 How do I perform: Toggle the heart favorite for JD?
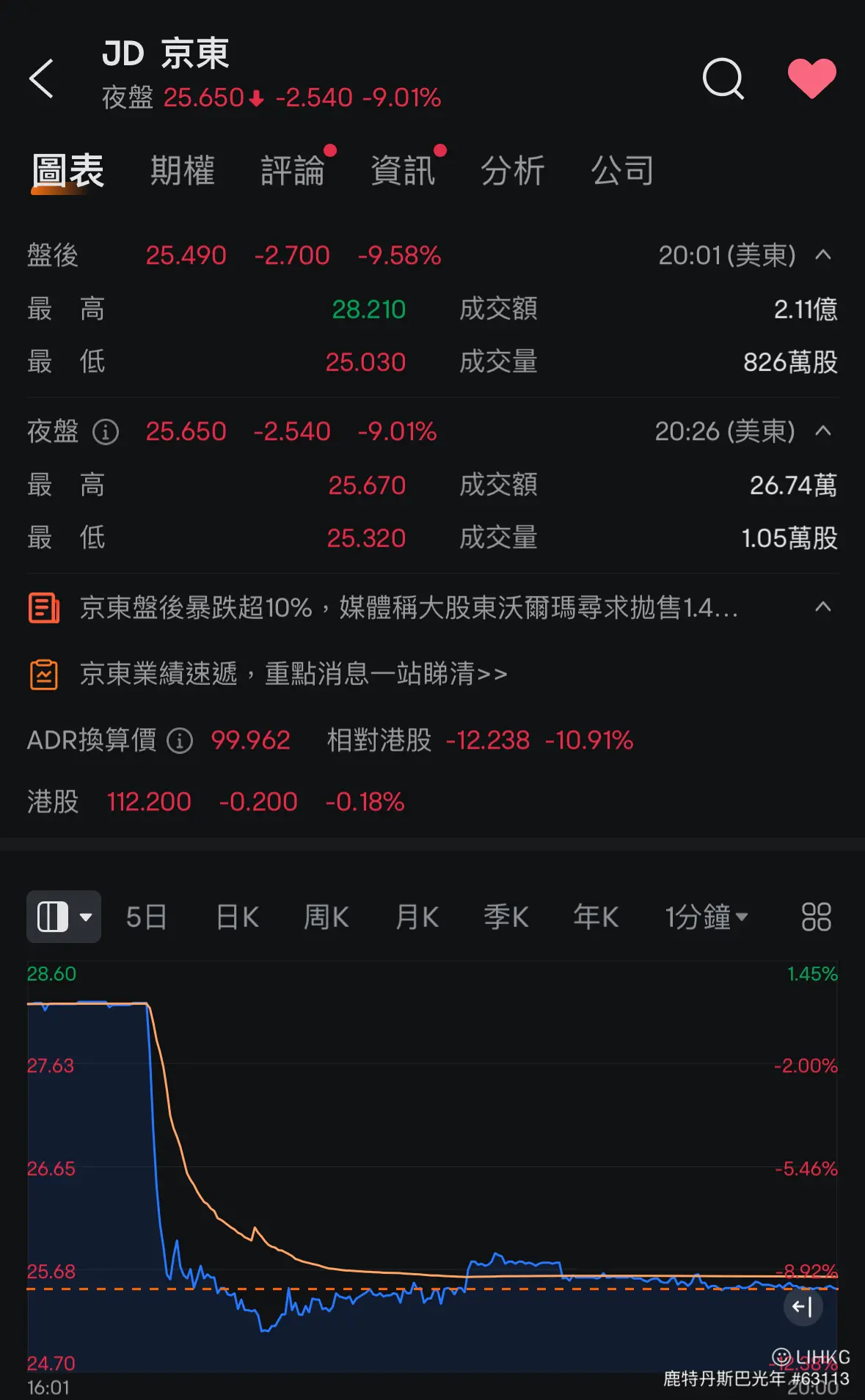click(x=813, y=76)
